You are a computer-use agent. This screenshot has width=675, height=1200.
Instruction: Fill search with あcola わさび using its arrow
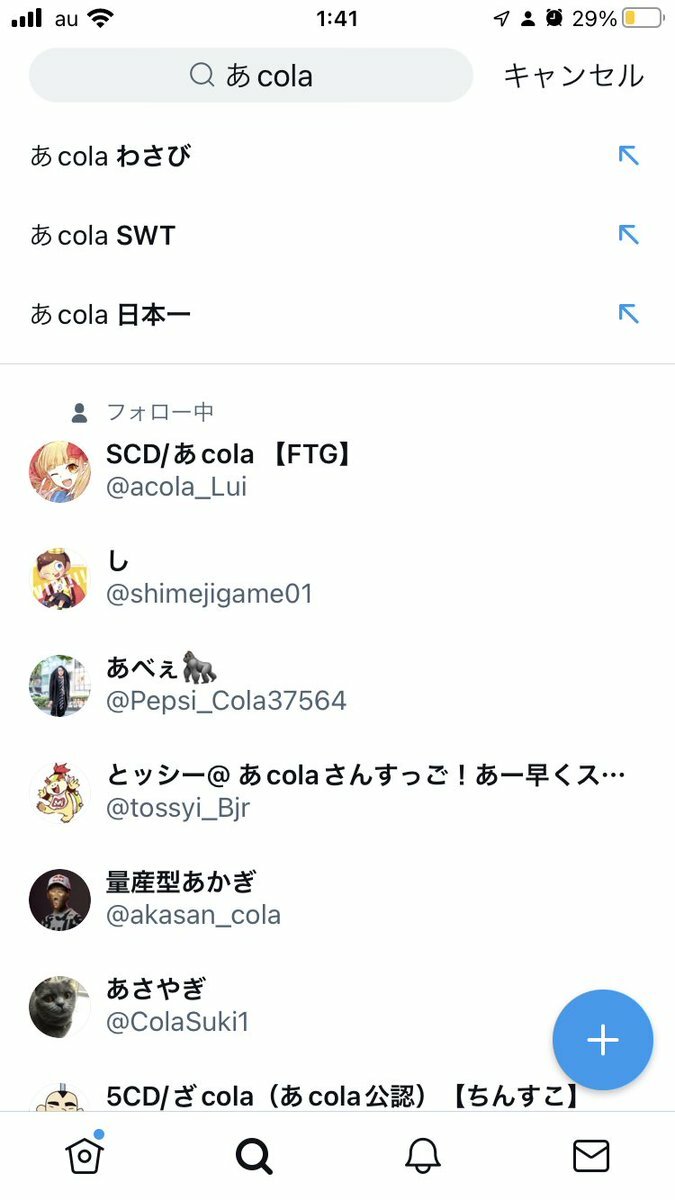[x=628, y=156]
